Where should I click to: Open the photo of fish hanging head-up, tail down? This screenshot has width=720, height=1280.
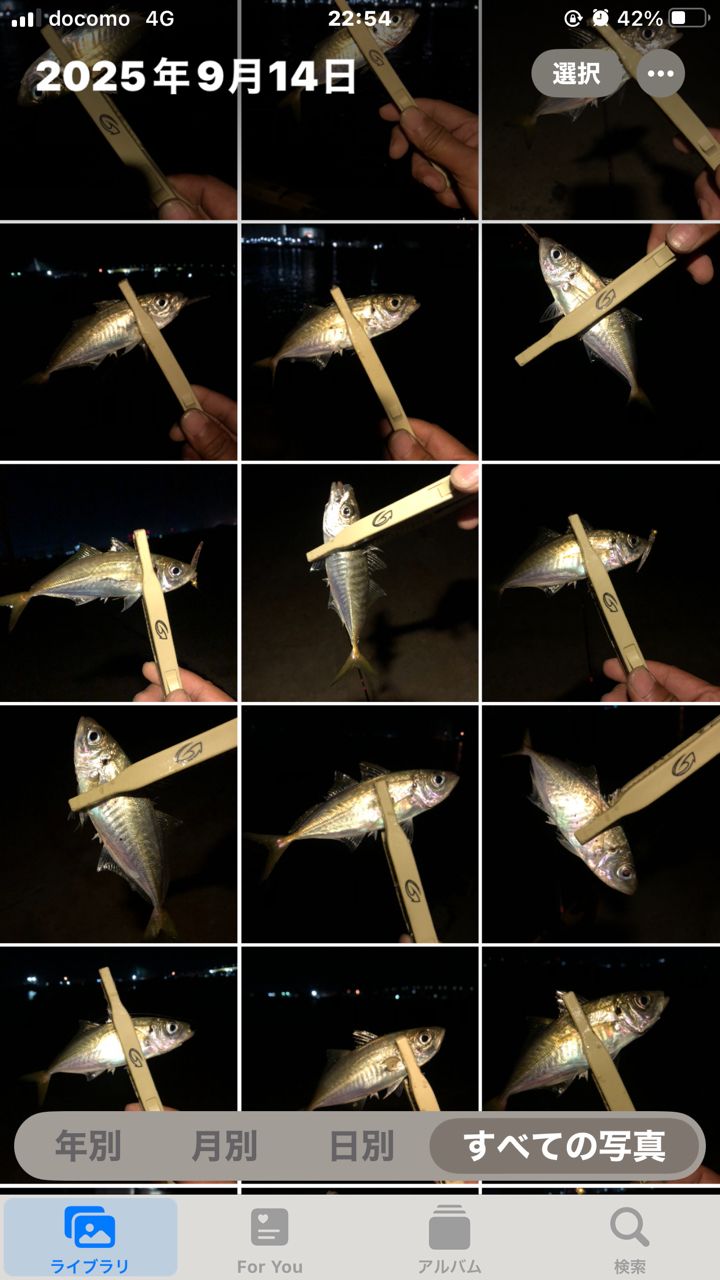point(360,582)
